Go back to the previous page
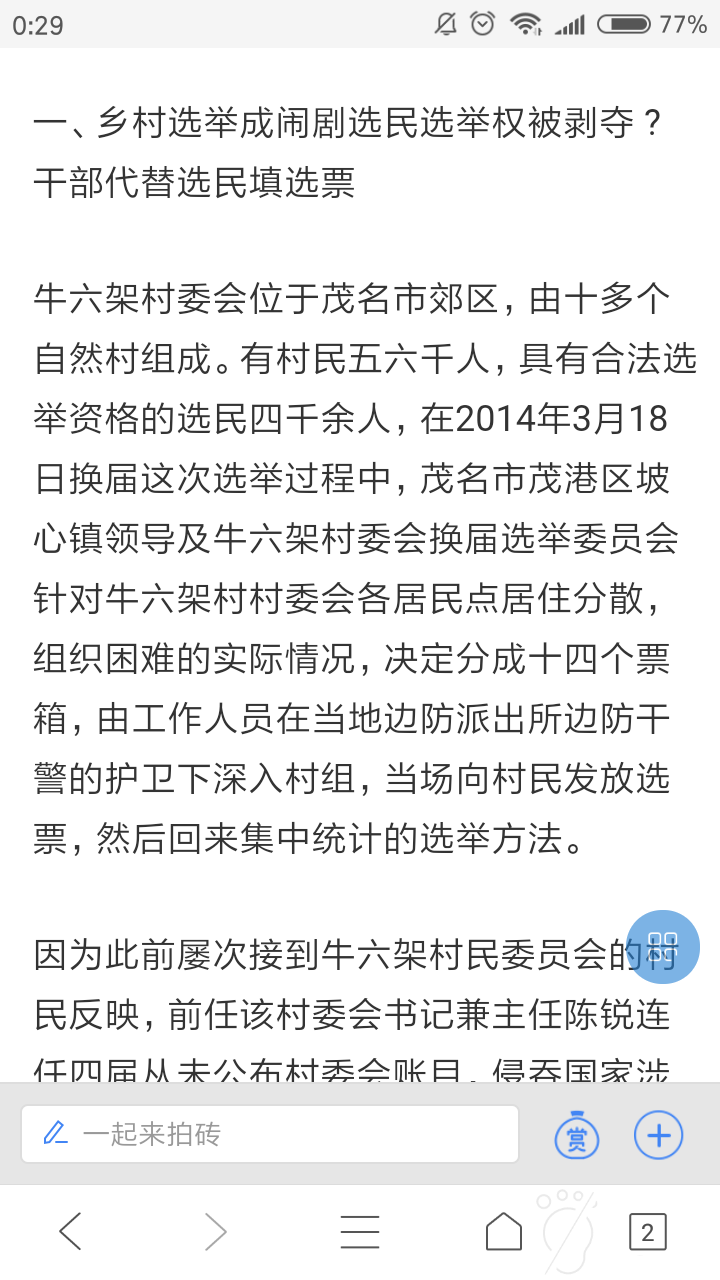The image size is (720, 1280). pyautogui.click(x=71, y=1232)
